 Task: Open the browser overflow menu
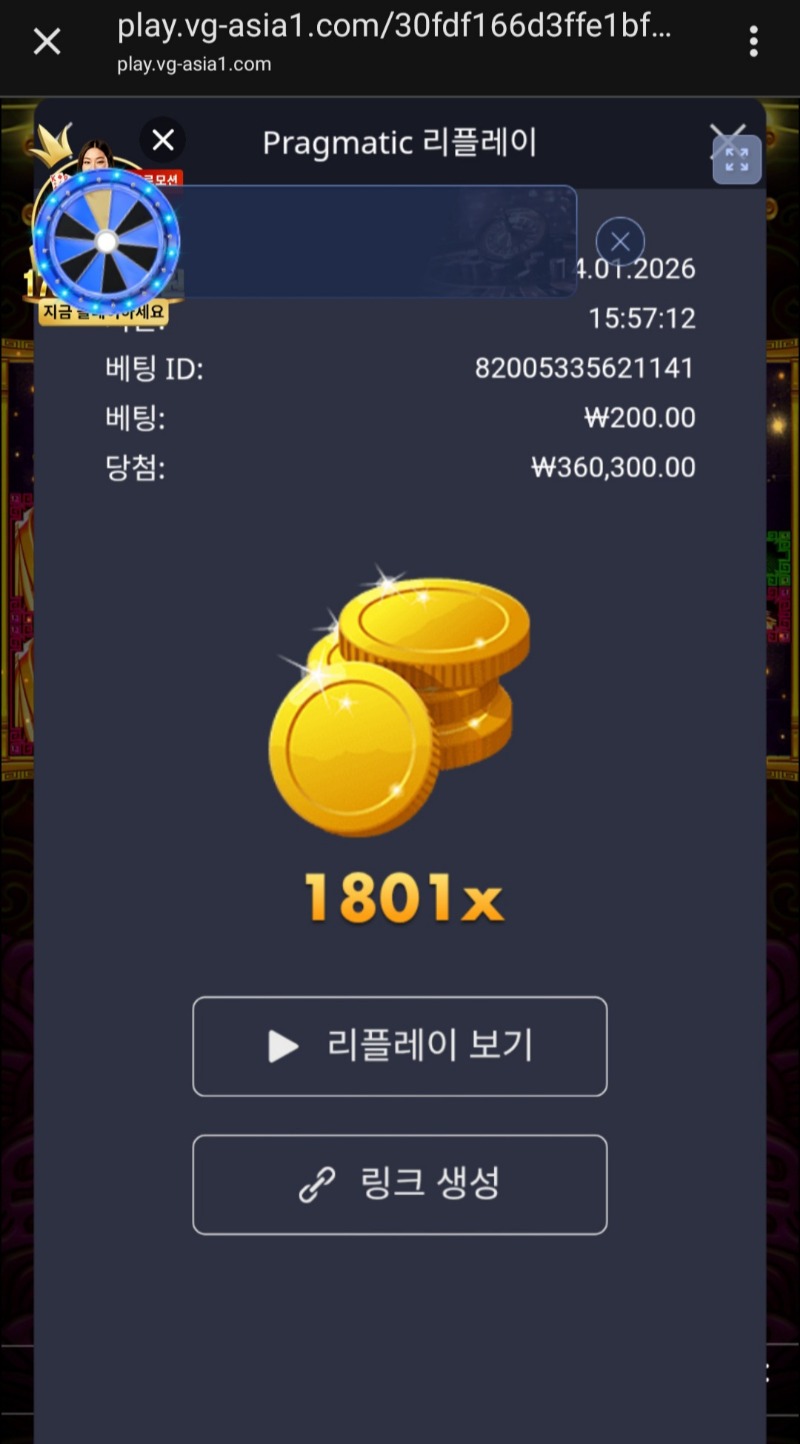tap(753, 41)
